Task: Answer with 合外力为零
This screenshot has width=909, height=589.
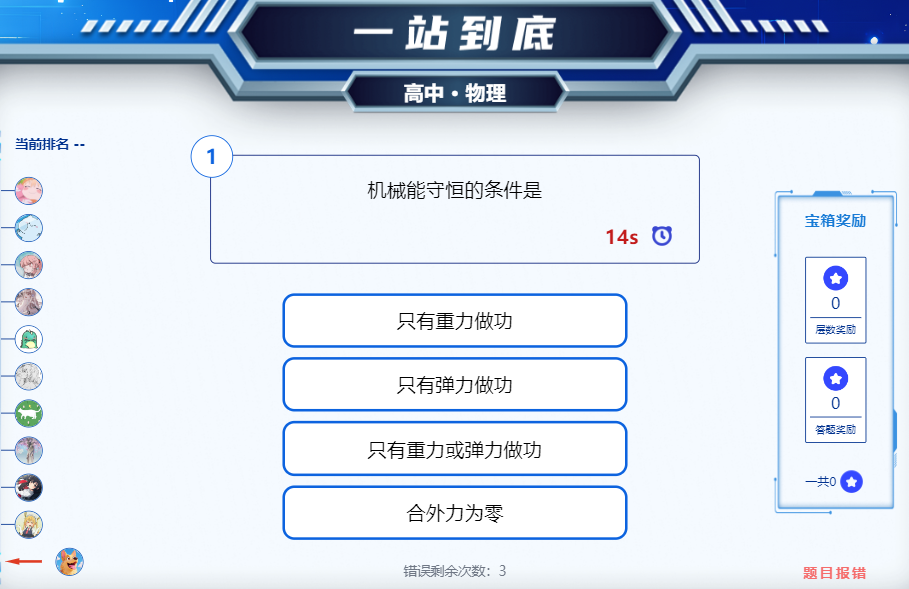Action: pos(454,513)
